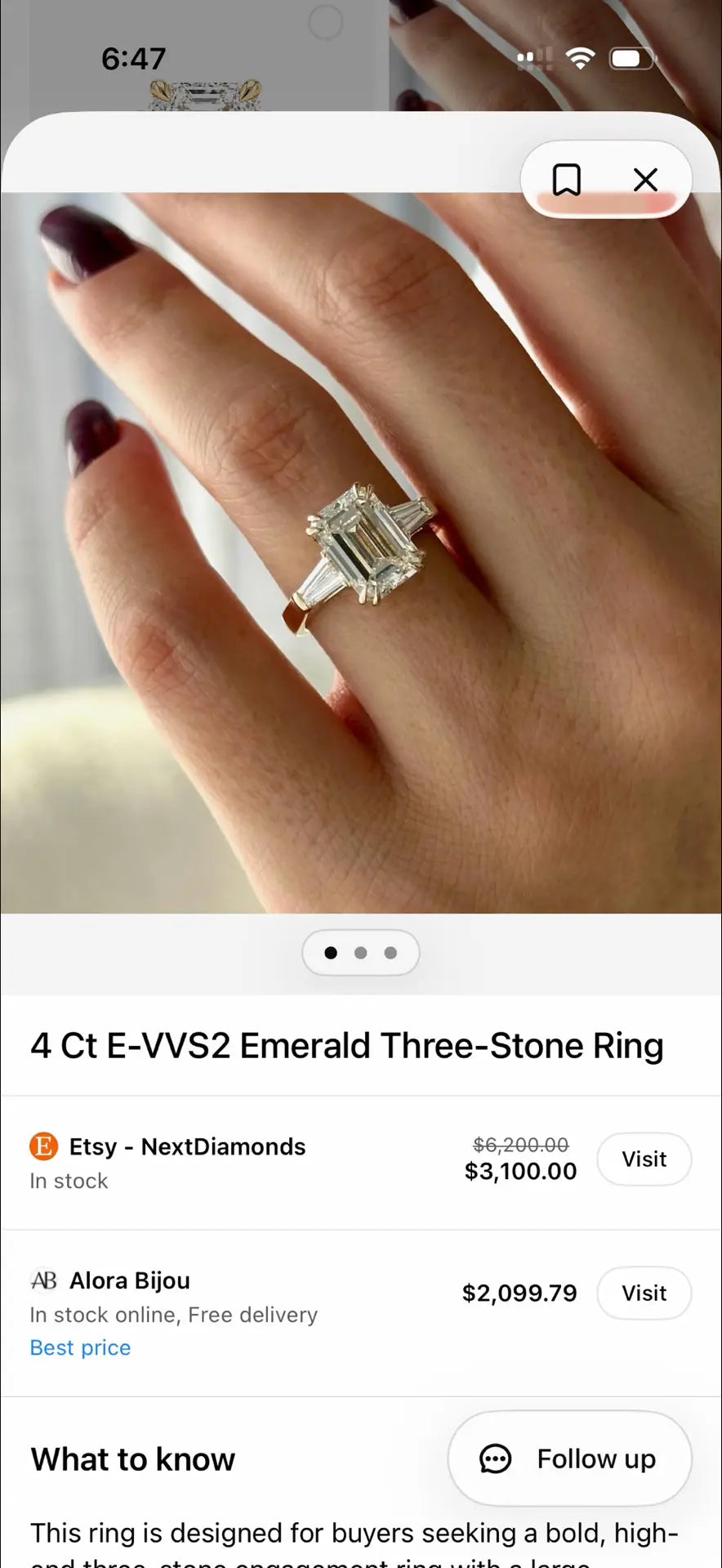Visit the Alora Bijou store
The width and height of the screenshot is (722, 1568).
click(644, 1293)
